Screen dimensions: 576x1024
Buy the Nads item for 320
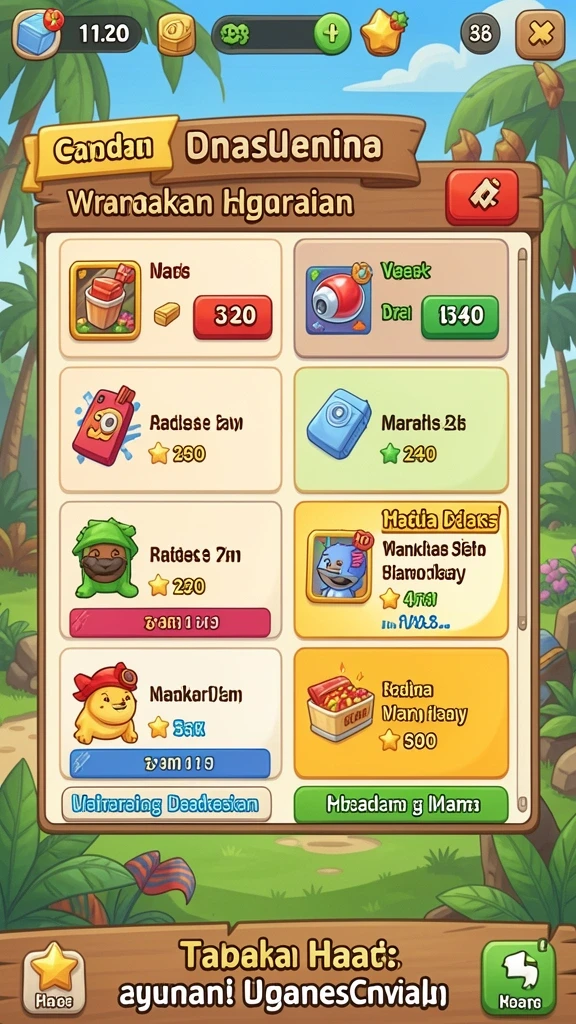[232, 316]
